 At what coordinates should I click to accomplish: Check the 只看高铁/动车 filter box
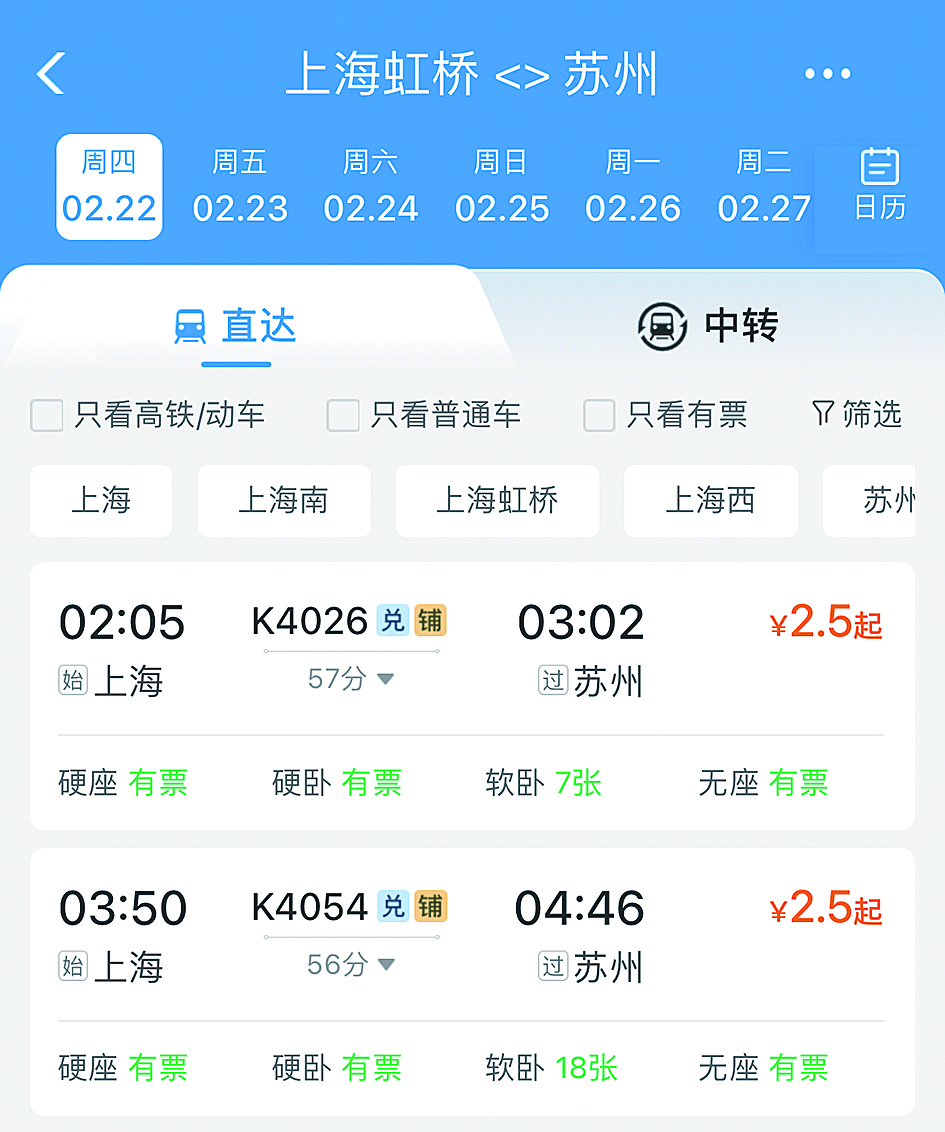(47, 415)
